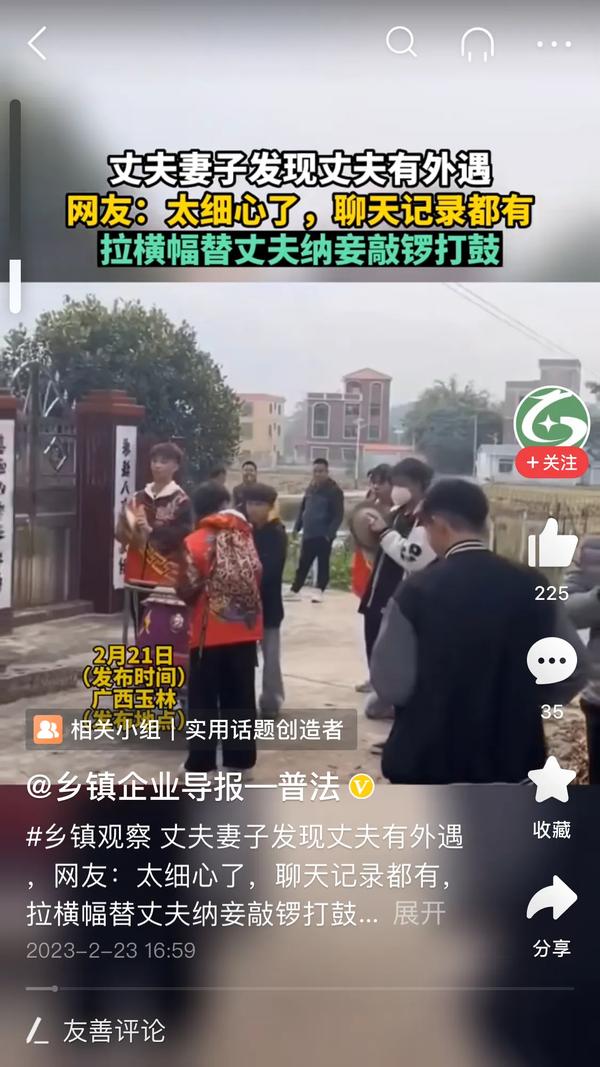Tap the headphone listen-mode icon

[477, 43]
